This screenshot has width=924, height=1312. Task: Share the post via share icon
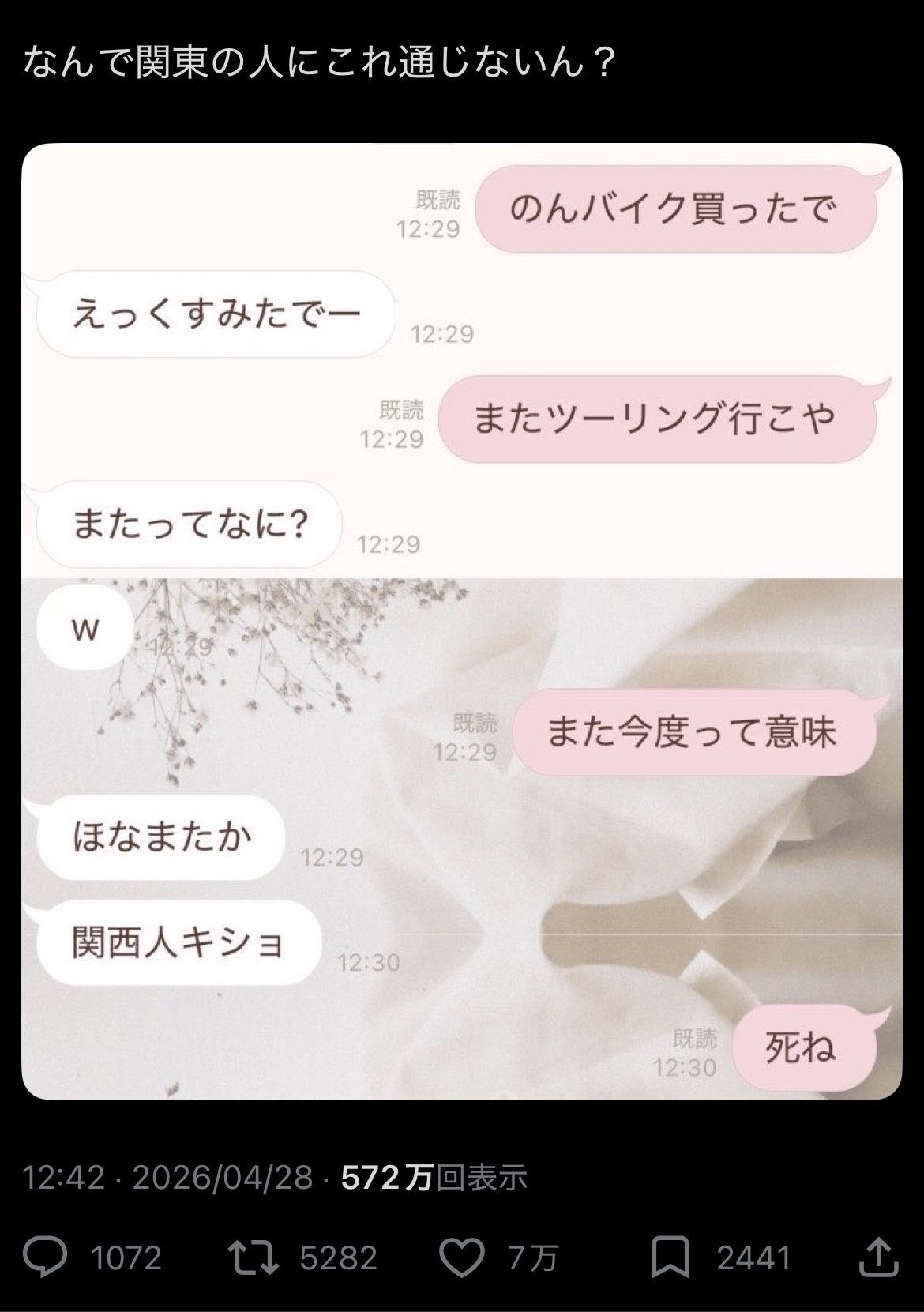click(877, 1257)
